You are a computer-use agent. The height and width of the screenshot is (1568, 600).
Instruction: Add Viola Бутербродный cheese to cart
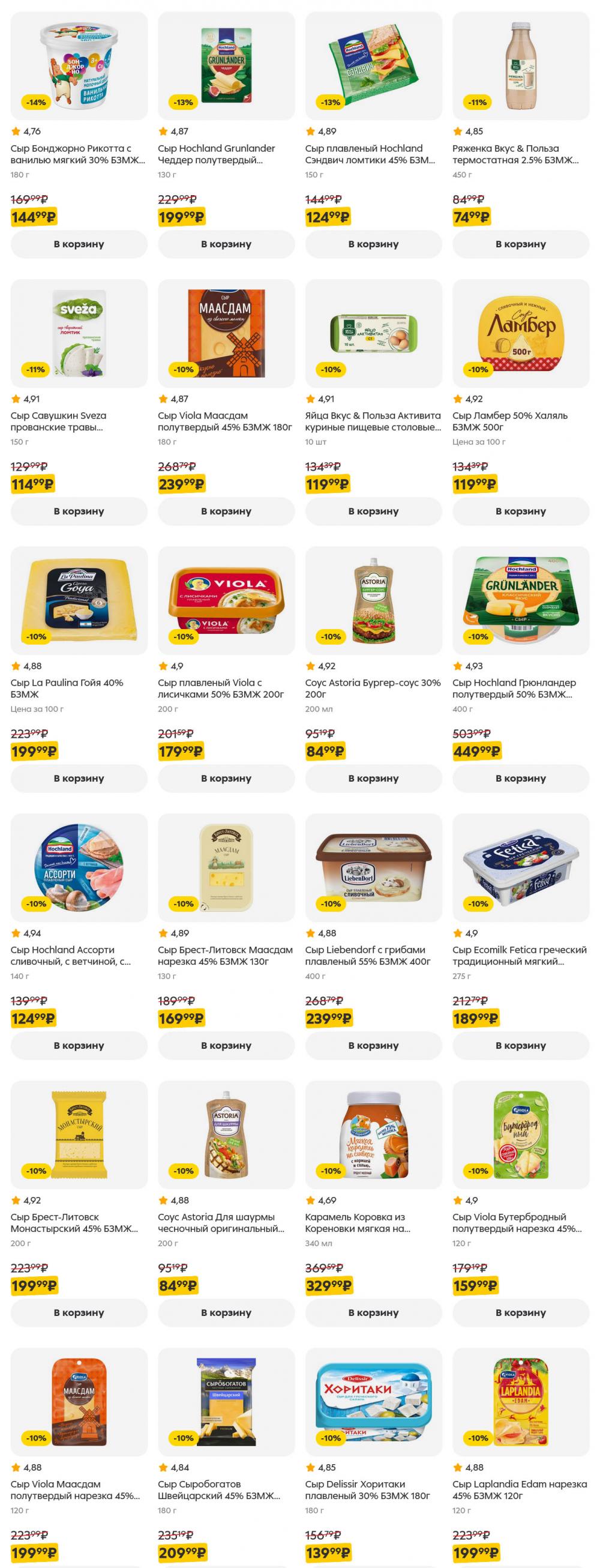pyautogui.click(x=520, y=1313)
